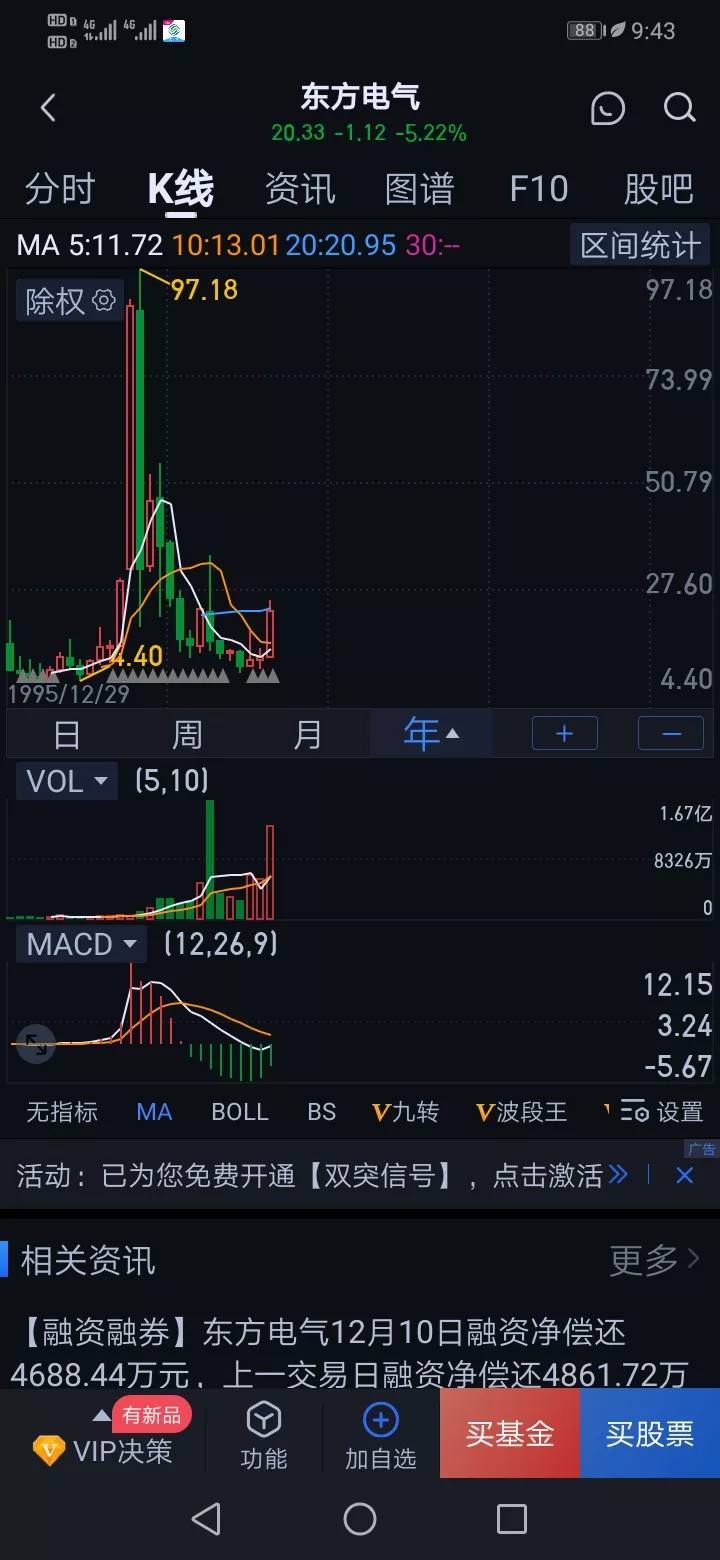
Task: Open the message chat icon
Action: coord(607,108)
